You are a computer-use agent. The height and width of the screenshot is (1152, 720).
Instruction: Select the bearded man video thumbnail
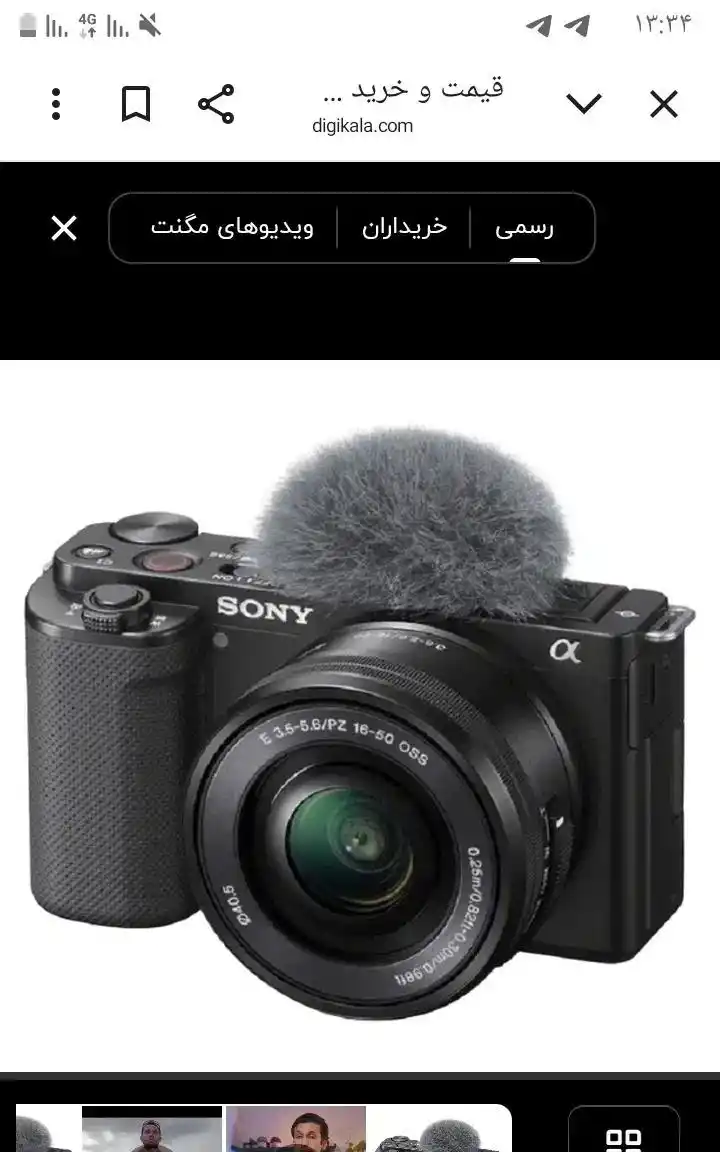(x=296, y=1130)
